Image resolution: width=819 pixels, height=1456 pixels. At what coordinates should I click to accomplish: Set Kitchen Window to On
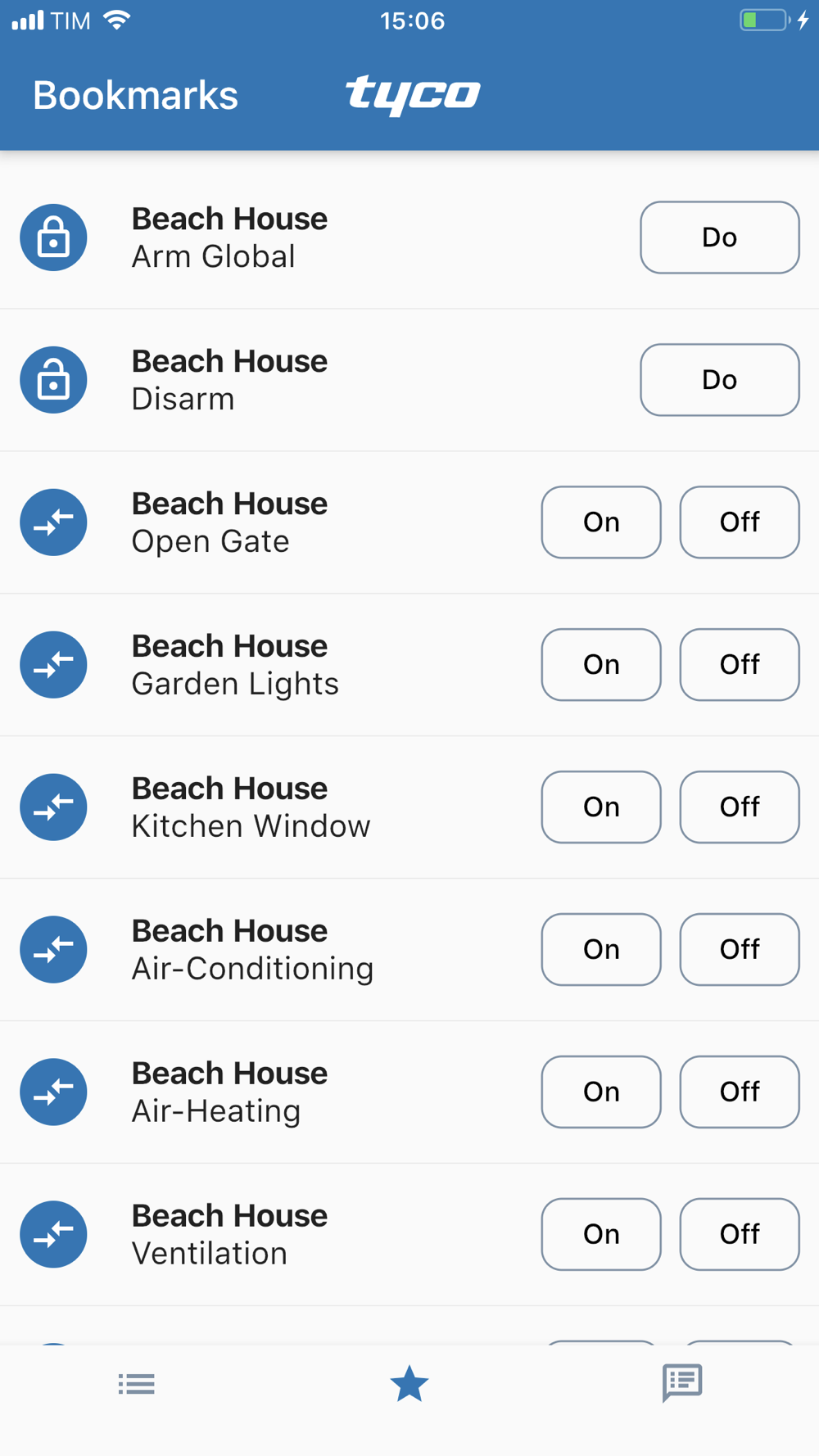click(x=601, y=807)
